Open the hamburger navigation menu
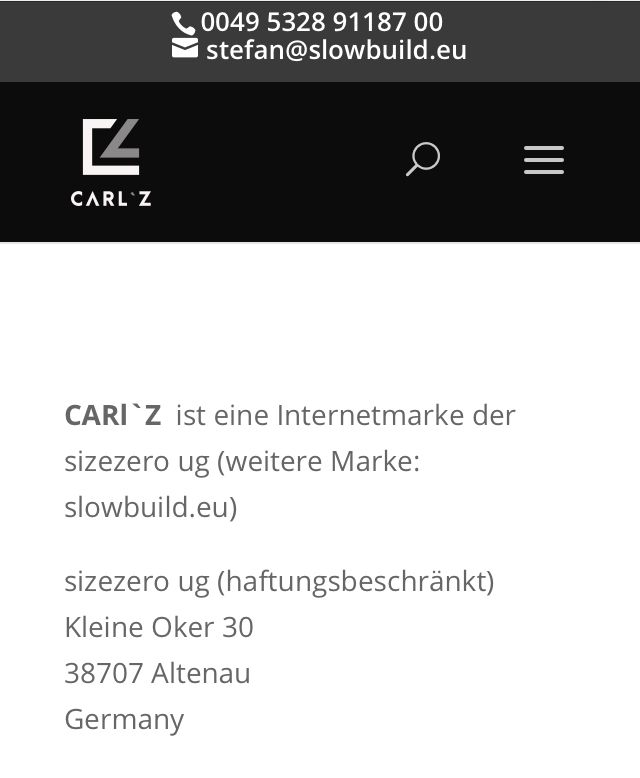Image resolution: width=640 pixels, height=778 pixels. pos(543,160)
